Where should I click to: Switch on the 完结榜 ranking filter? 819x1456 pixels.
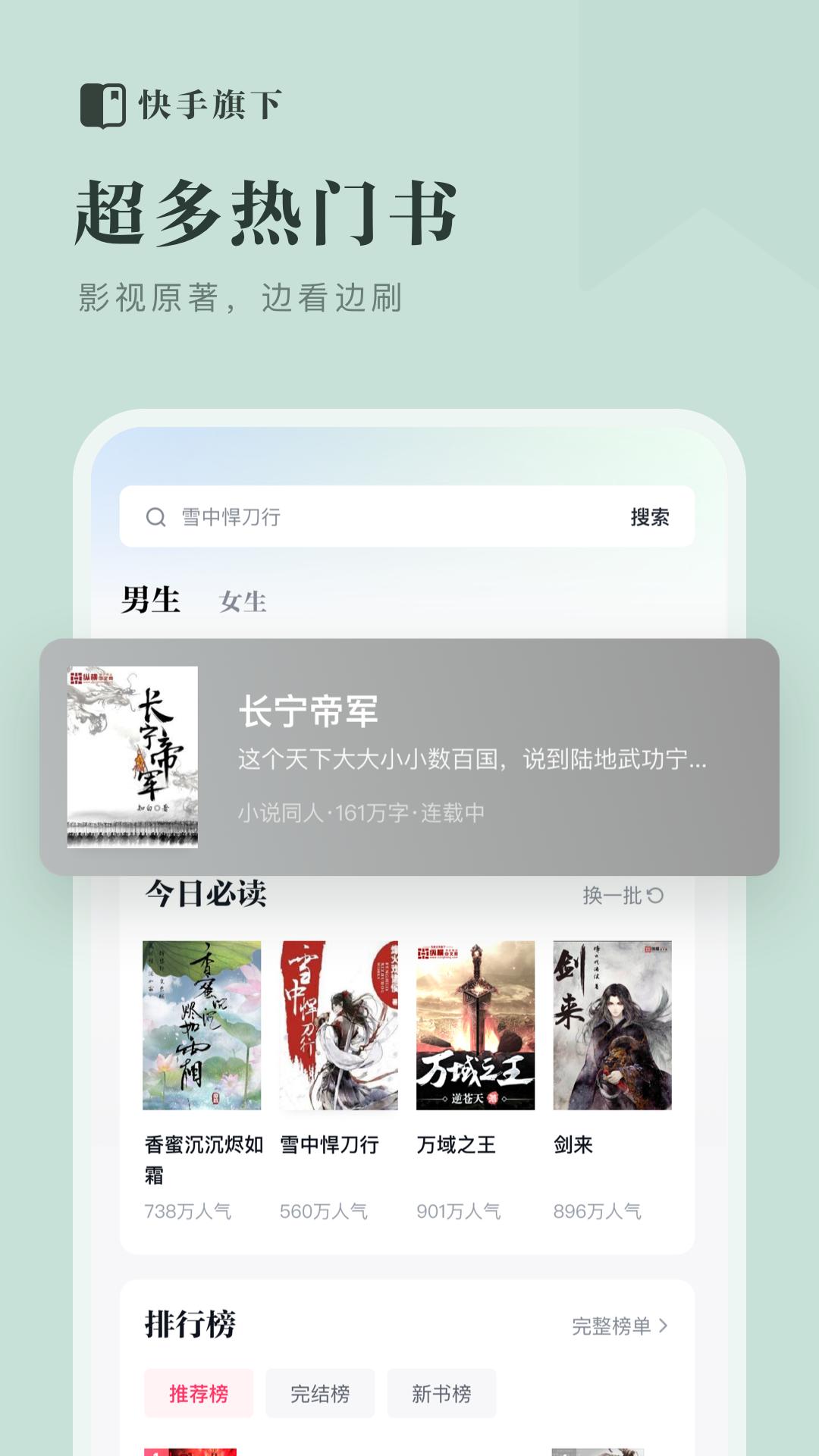(x=320, y=1393)
